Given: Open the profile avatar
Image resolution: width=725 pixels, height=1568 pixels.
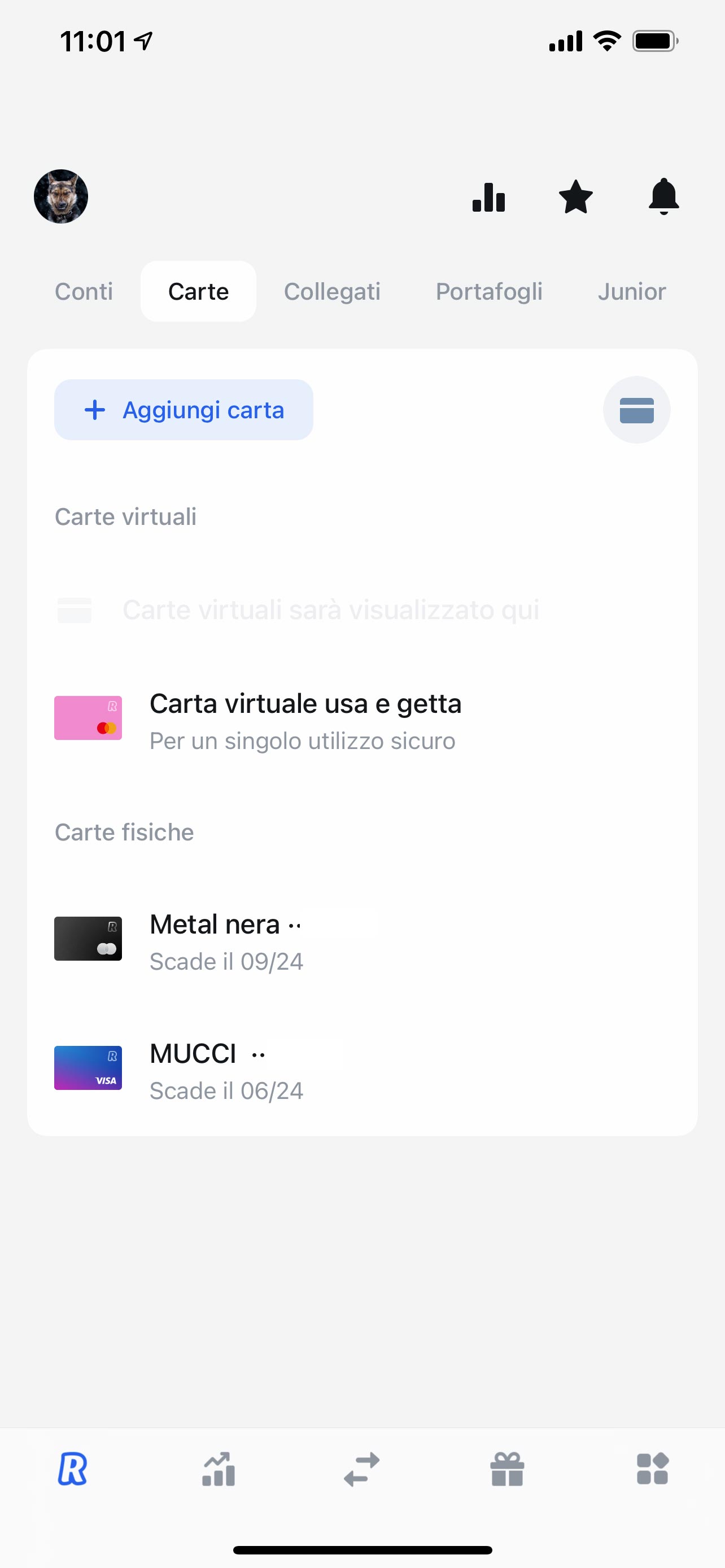Looking at the screenshot, I should (61, 196).
